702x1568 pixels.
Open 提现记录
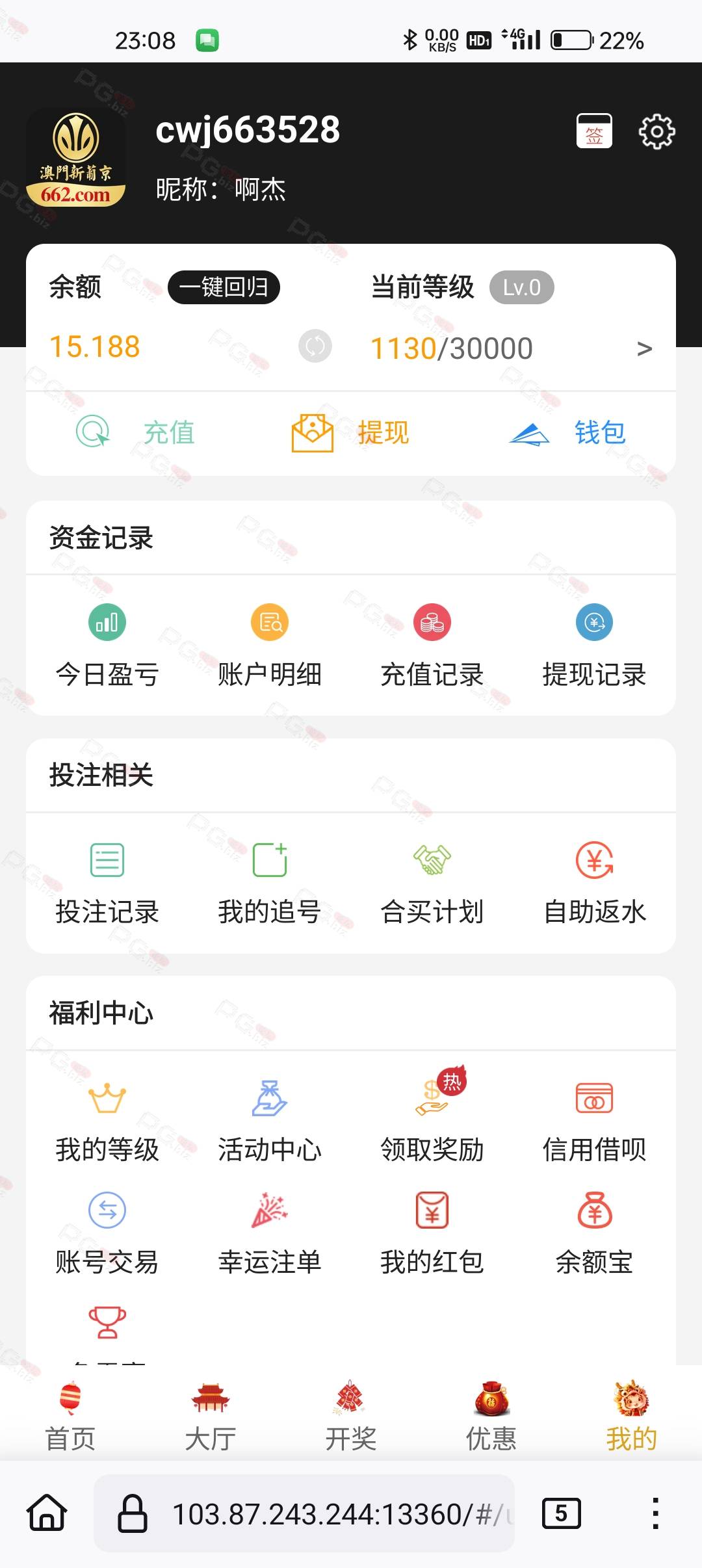pos(595,646)
